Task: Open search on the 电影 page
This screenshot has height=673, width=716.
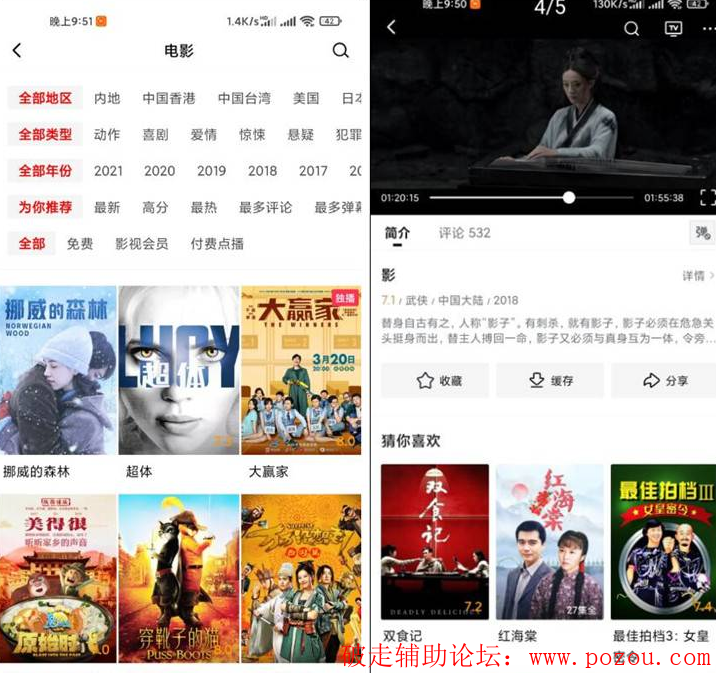Action: [340, 50]
